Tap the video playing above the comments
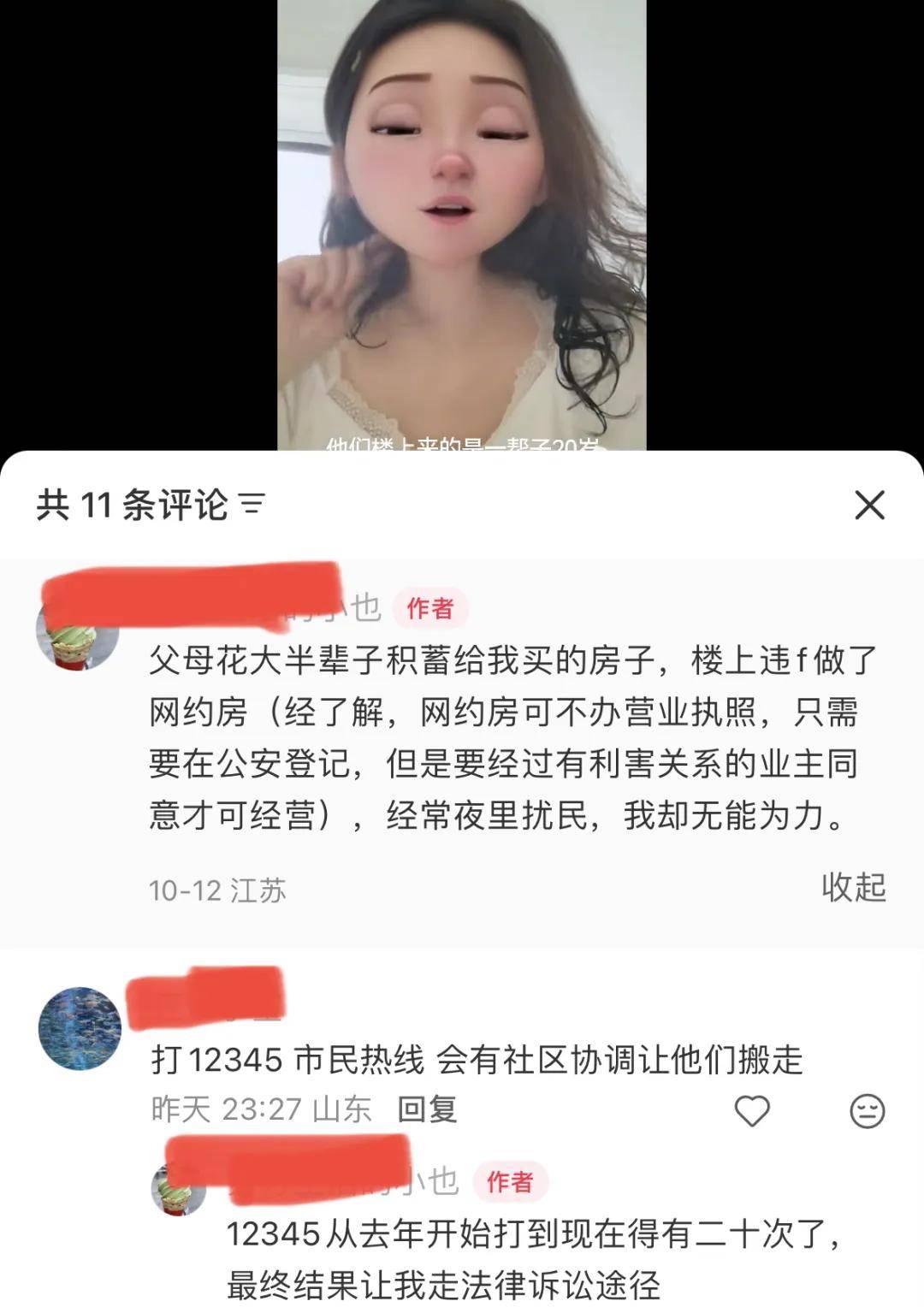924x1307 pixels. [x=461, y=222]
